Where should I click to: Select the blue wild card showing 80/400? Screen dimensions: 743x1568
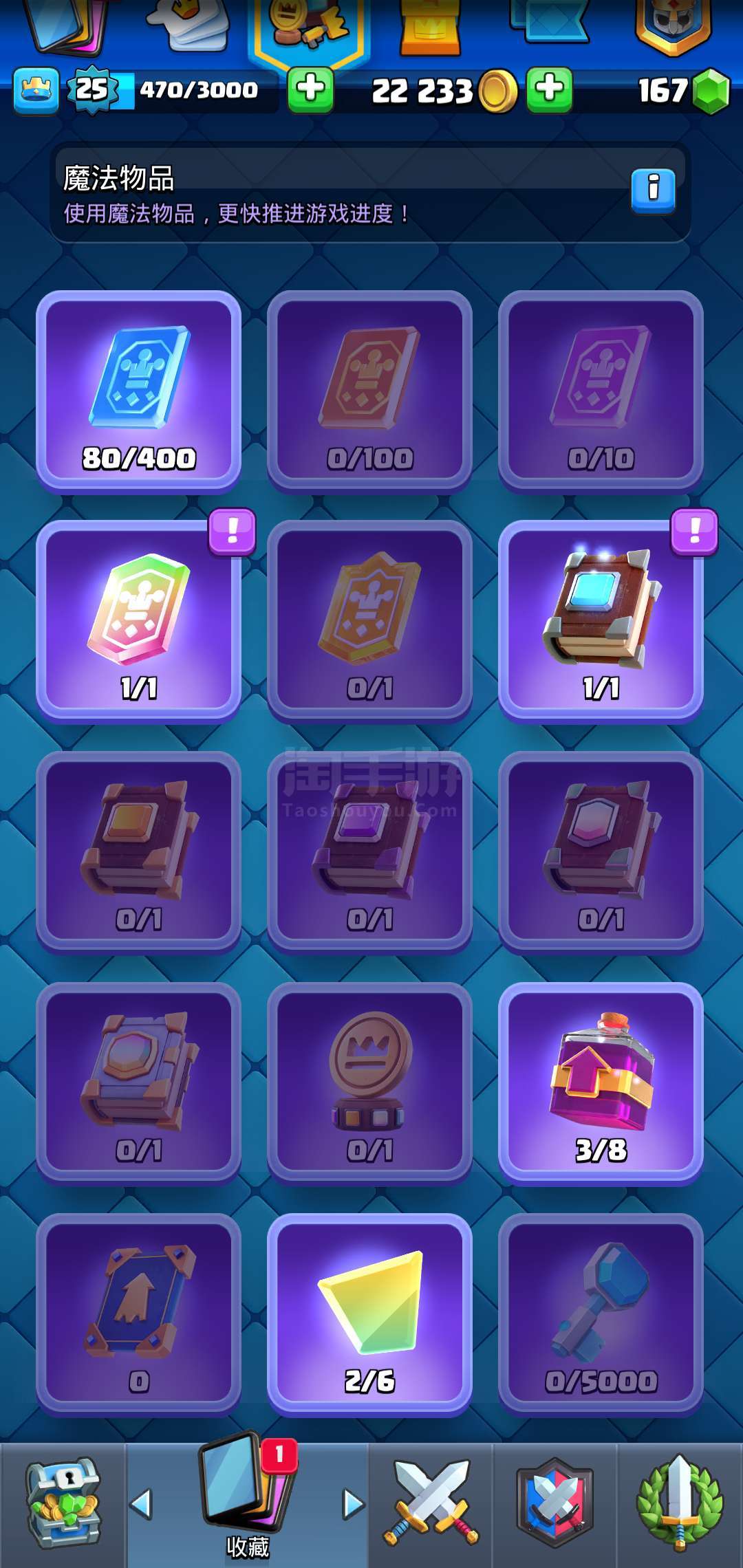[x=138, y=391]
